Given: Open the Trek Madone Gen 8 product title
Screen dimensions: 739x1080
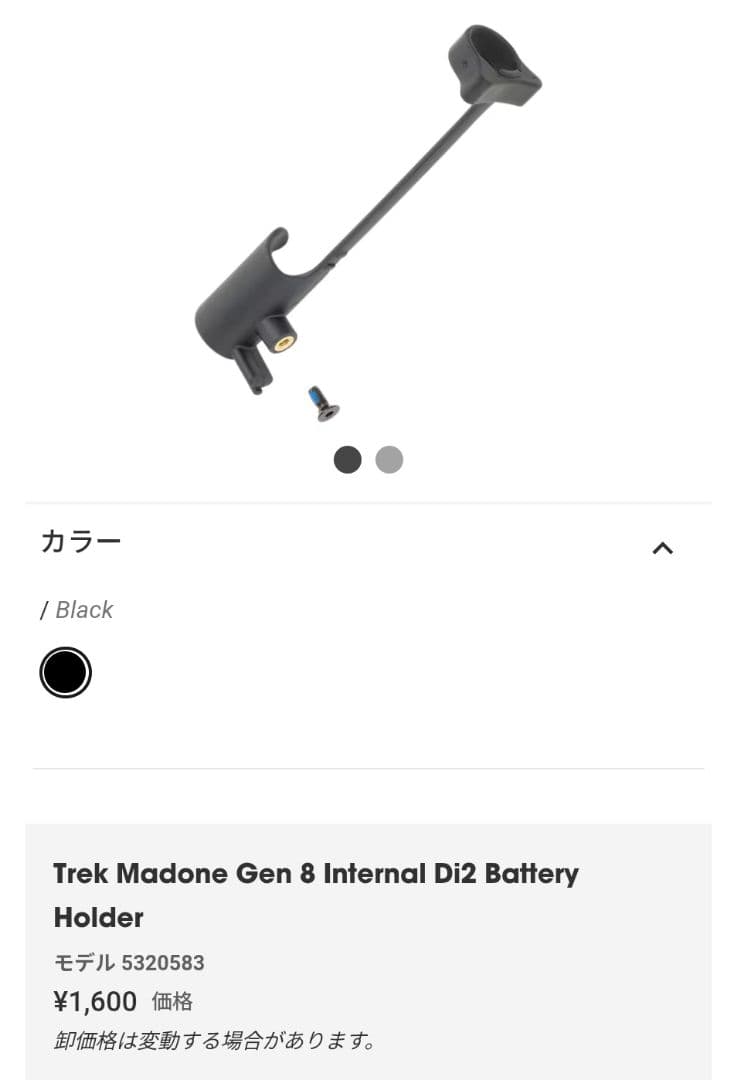Looking at the screenshot, I should coord(317,873).
